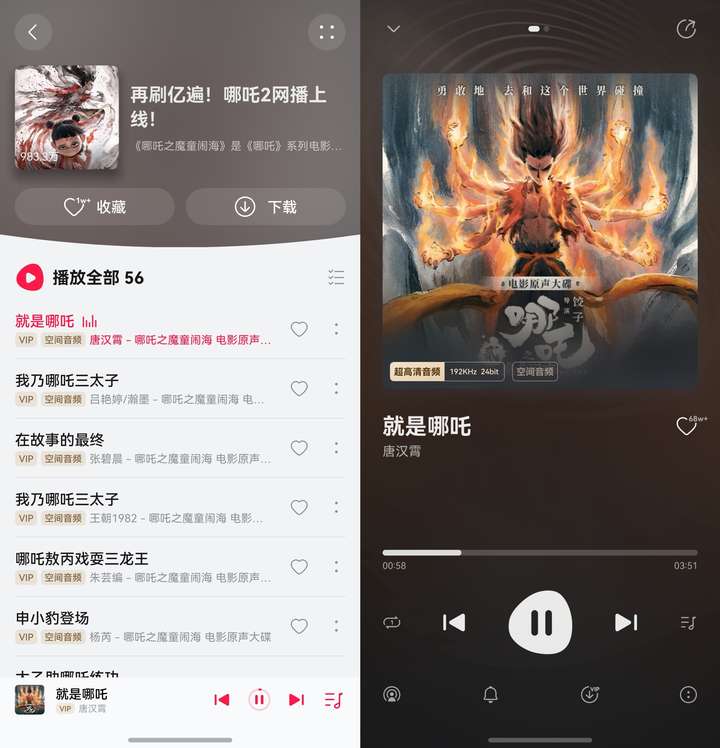The height and width of the screenshot is (748, 720).
Task: Skip to the next track in player
Action: pos(626,622)
